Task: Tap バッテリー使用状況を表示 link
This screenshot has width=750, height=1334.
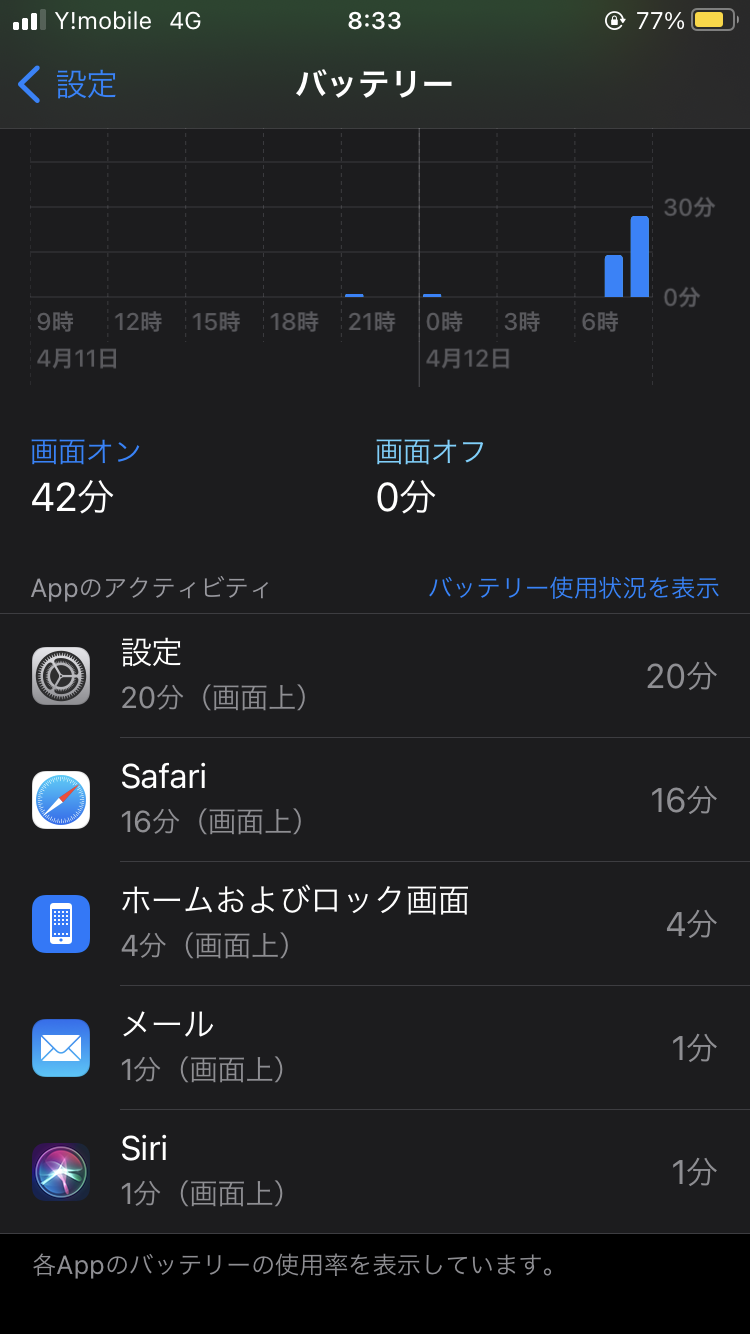Action: pos(573,588)
